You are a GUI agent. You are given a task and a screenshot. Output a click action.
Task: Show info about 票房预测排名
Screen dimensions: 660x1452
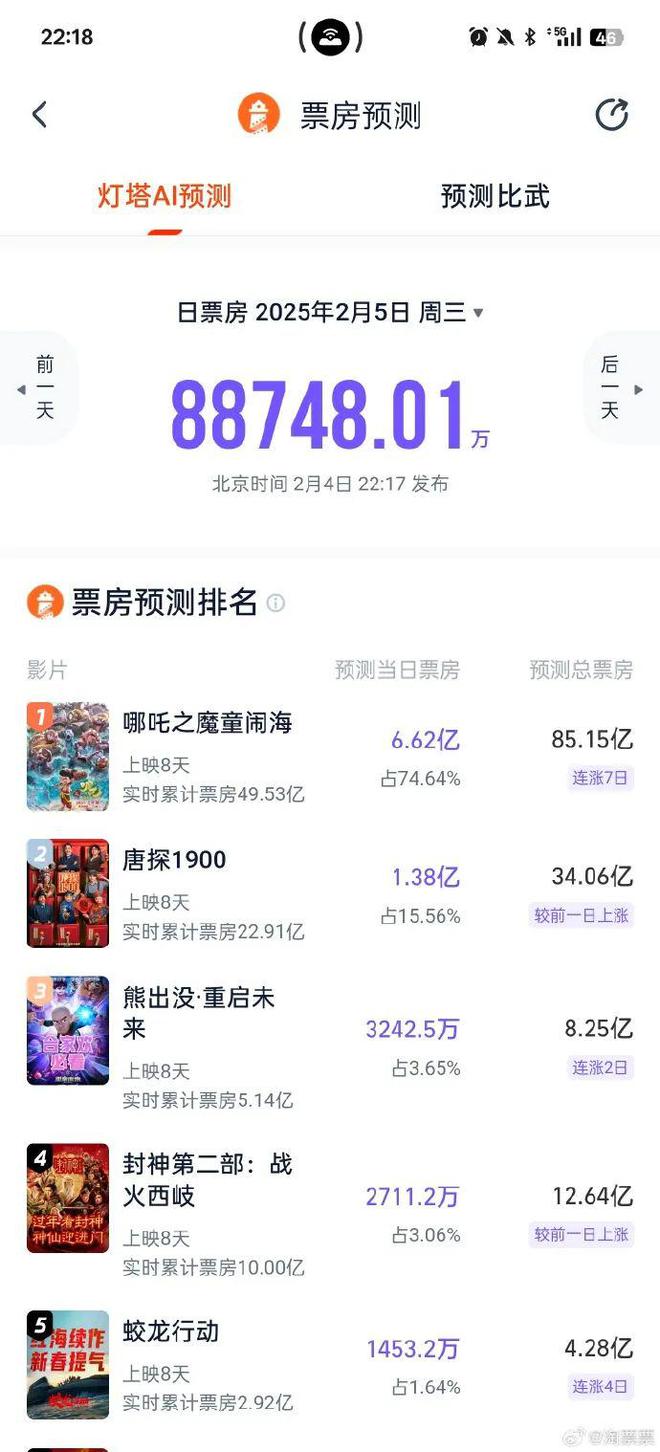[276, 603]
